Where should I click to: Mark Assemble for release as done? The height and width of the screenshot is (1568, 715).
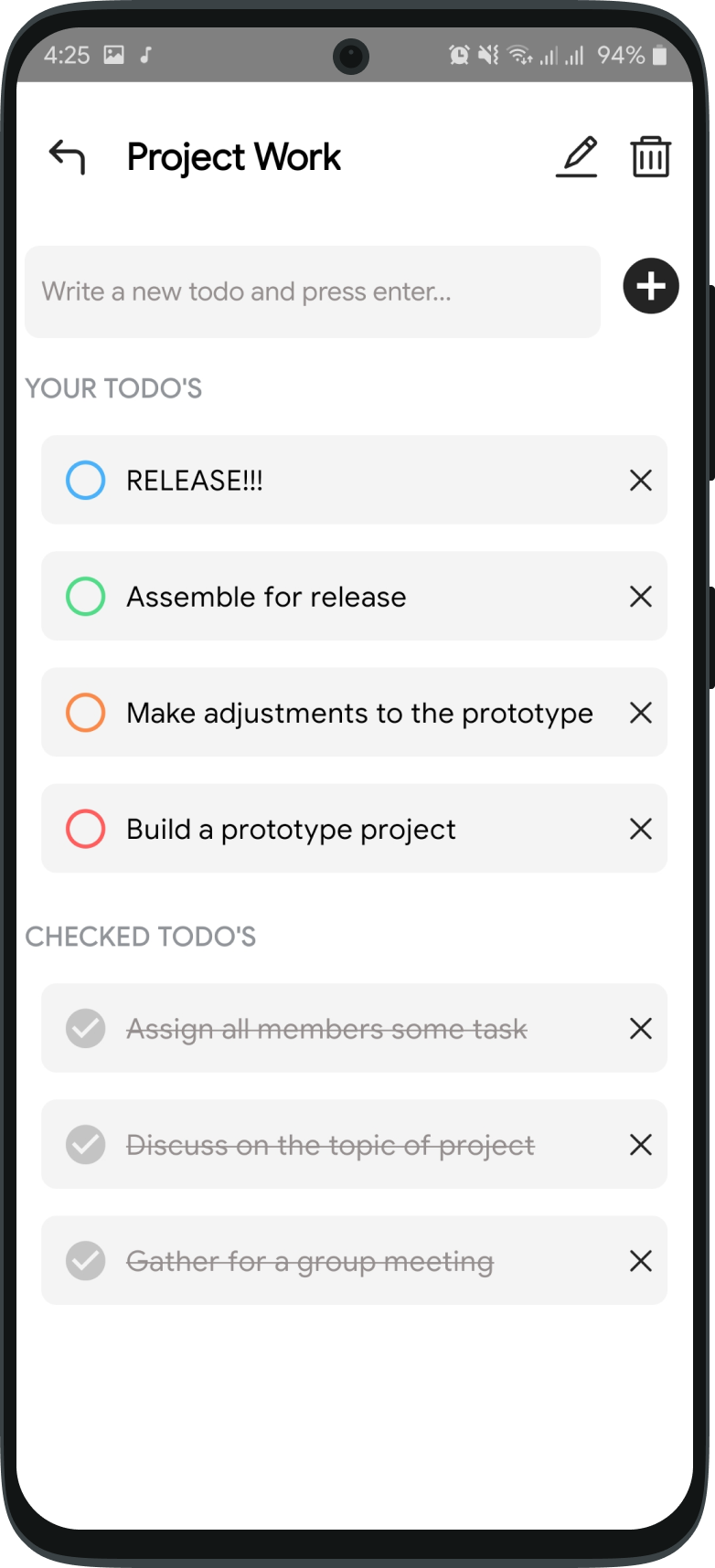point(86,596)
